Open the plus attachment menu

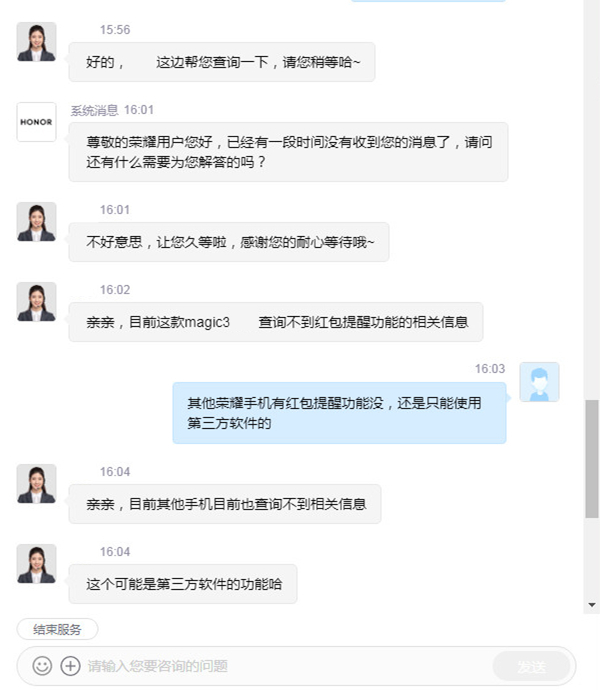70,665
